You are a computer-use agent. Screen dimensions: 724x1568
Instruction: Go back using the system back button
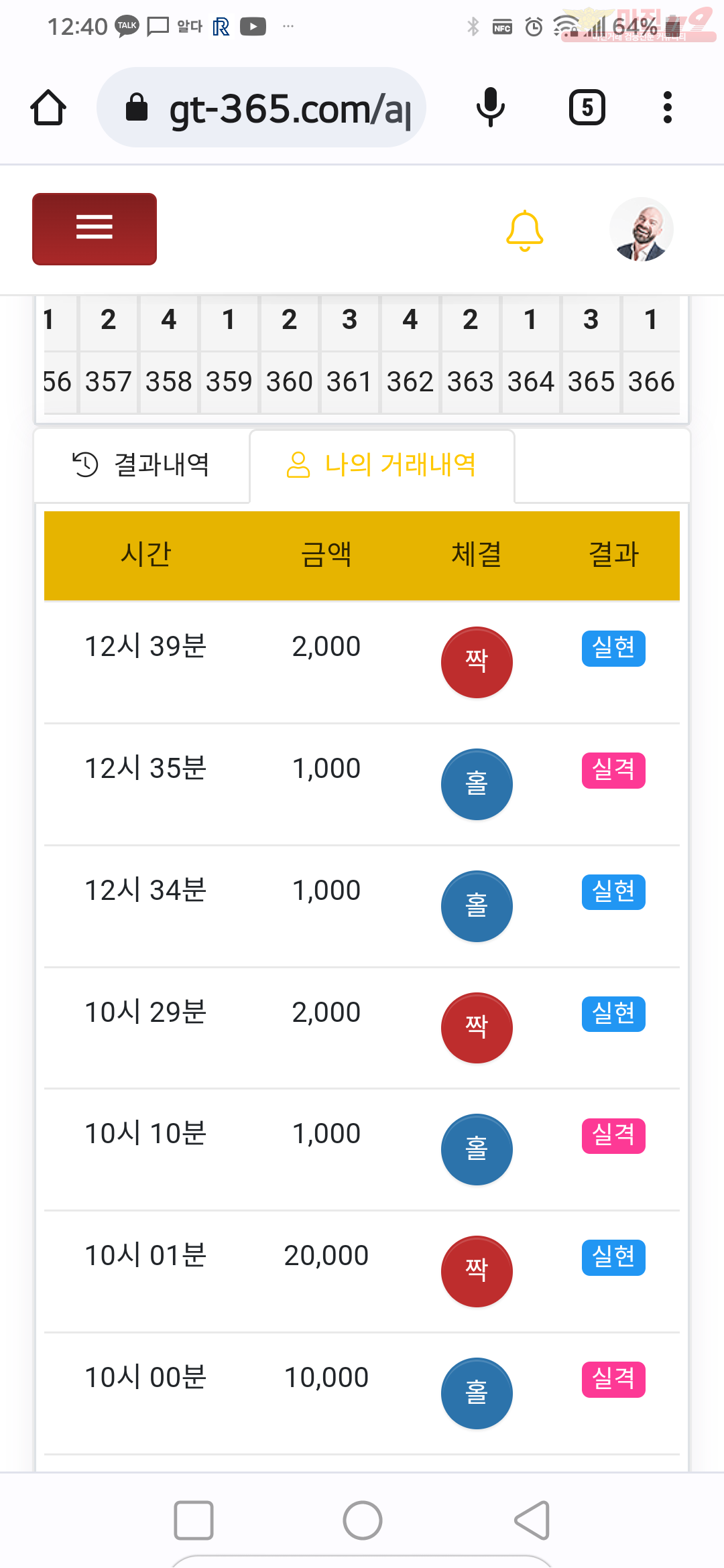coord(532,1520)
